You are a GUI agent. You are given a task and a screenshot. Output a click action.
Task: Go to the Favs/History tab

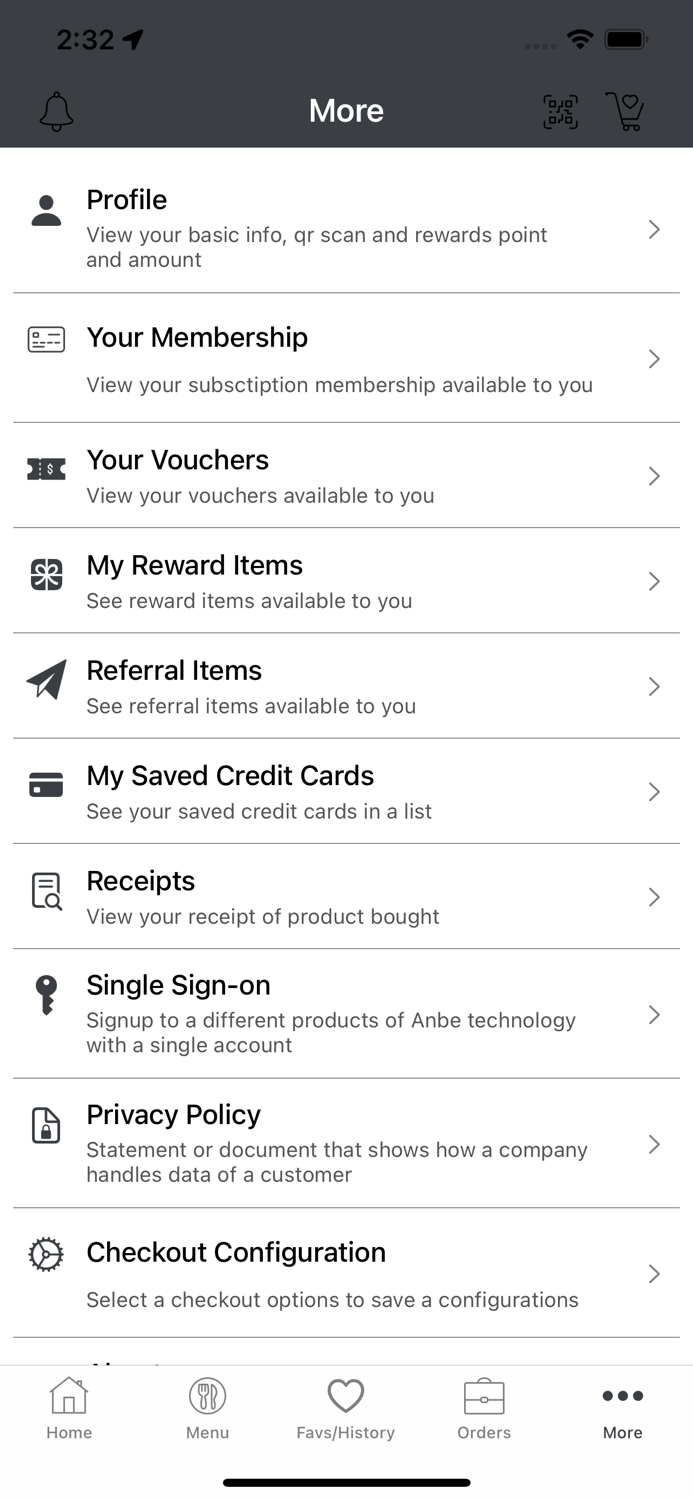pos(346,1409)
